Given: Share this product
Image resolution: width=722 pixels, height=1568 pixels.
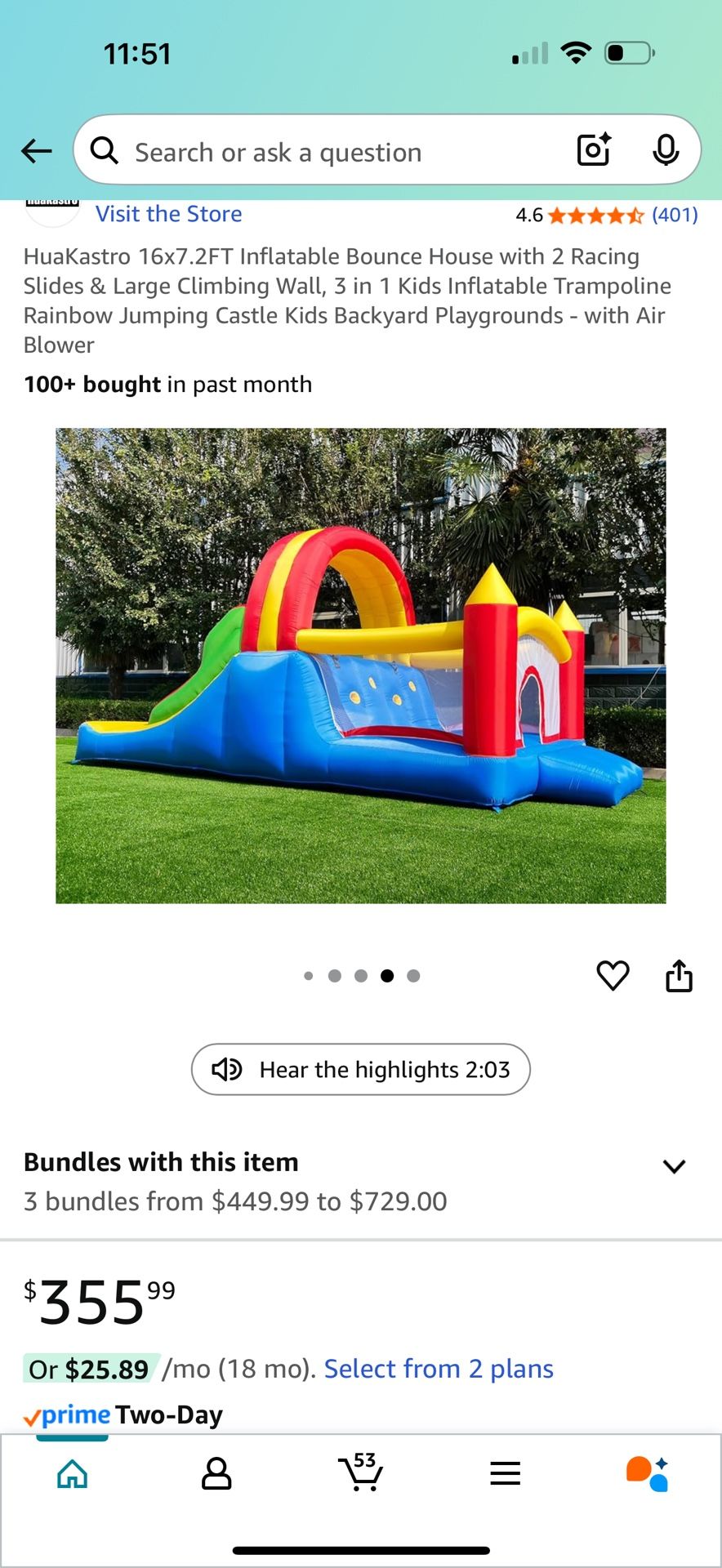Looking at the screenshot, I should [679, 975].
